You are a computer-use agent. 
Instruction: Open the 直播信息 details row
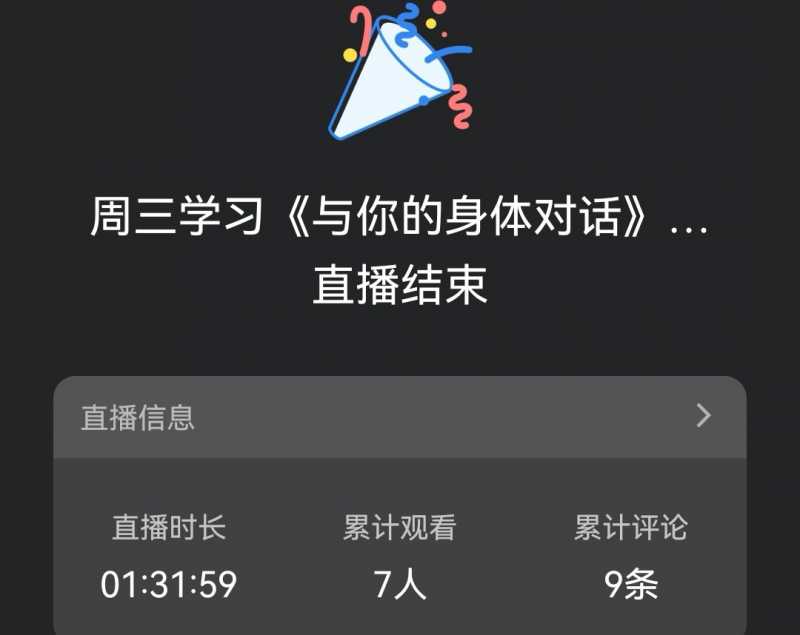(x=400, y=417)
